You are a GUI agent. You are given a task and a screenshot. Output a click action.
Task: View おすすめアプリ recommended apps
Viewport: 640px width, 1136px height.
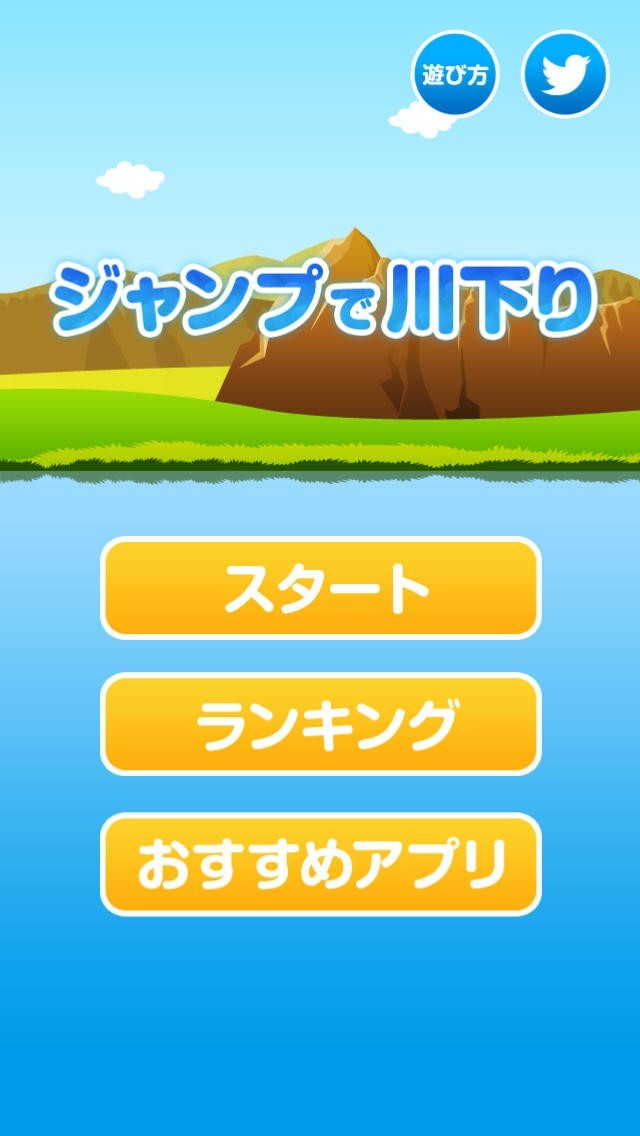320,864
